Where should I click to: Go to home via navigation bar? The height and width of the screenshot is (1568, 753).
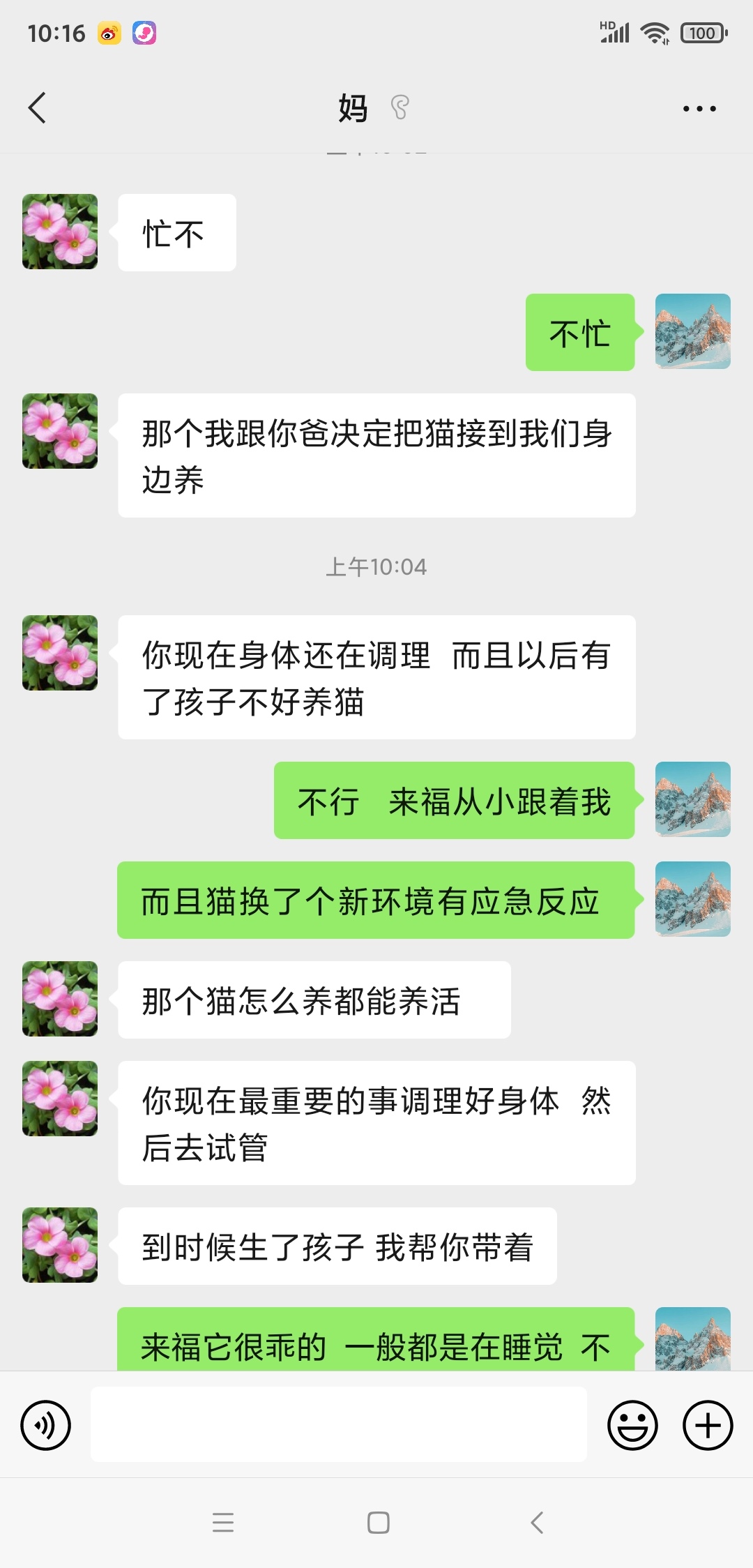pos(378,1522)
